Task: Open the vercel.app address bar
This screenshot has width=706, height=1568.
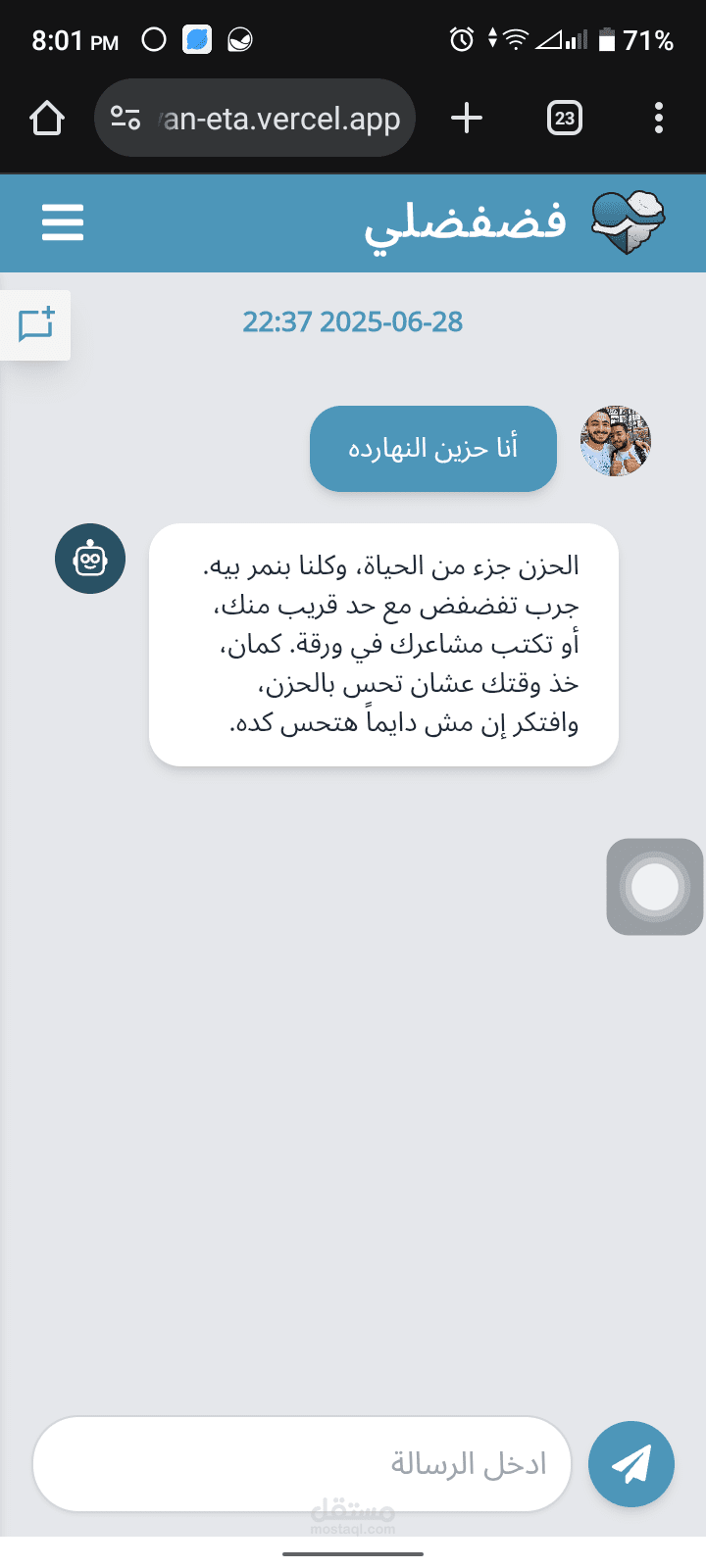Action: tap(255, 119)
